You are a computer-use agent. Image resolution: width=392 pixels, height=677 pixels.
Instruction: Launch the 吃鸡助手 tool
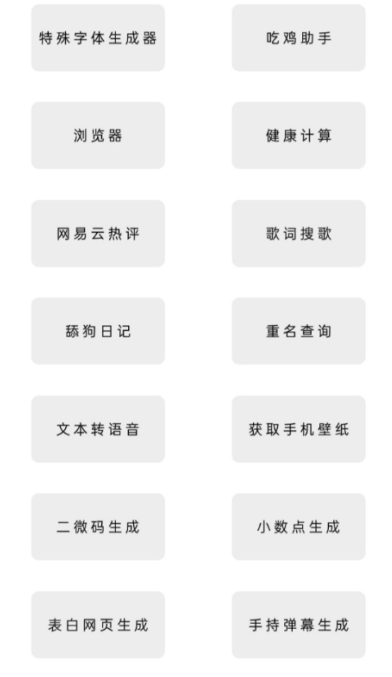[x=299, y=38]
